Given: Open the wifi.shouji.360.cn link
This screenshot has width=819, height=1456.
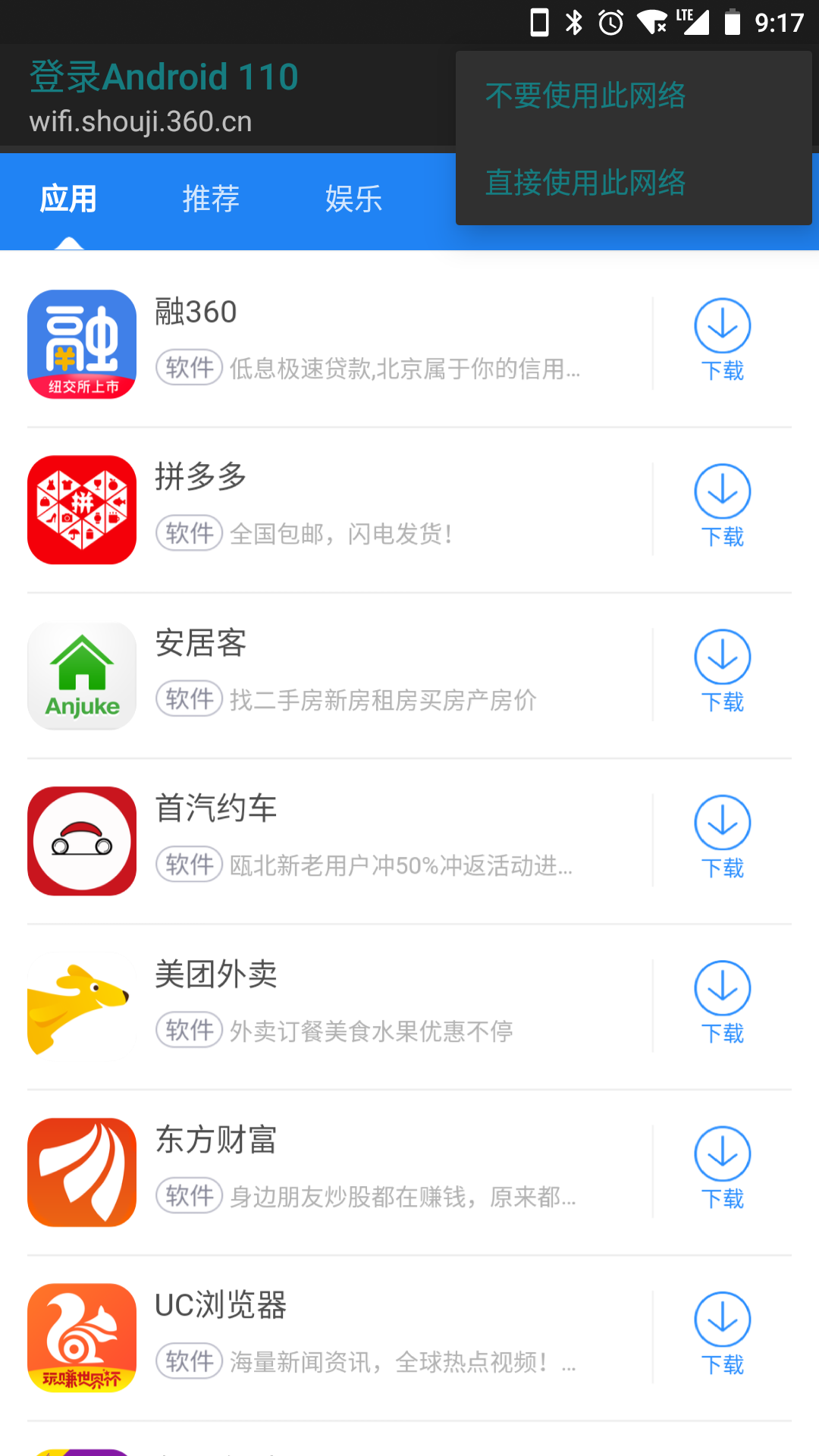Looking at the screenshot, I should [x=140, y=121].
